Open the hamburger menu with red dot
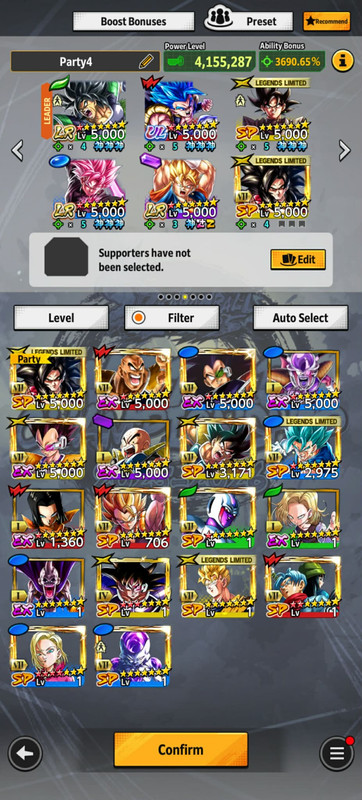 337,754
